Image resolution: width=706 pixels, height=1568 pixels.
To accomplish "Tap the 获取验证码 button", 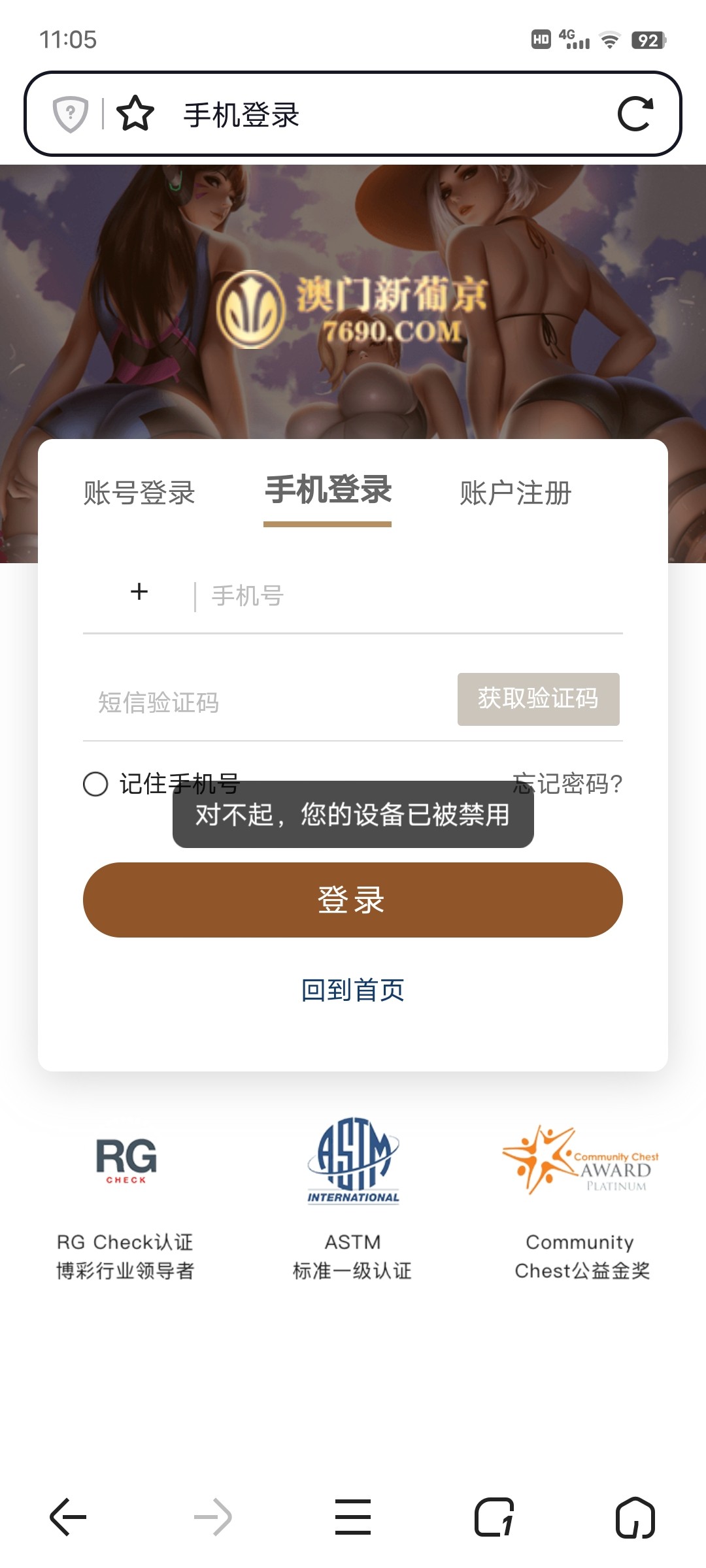I will (x=538, y=698).
